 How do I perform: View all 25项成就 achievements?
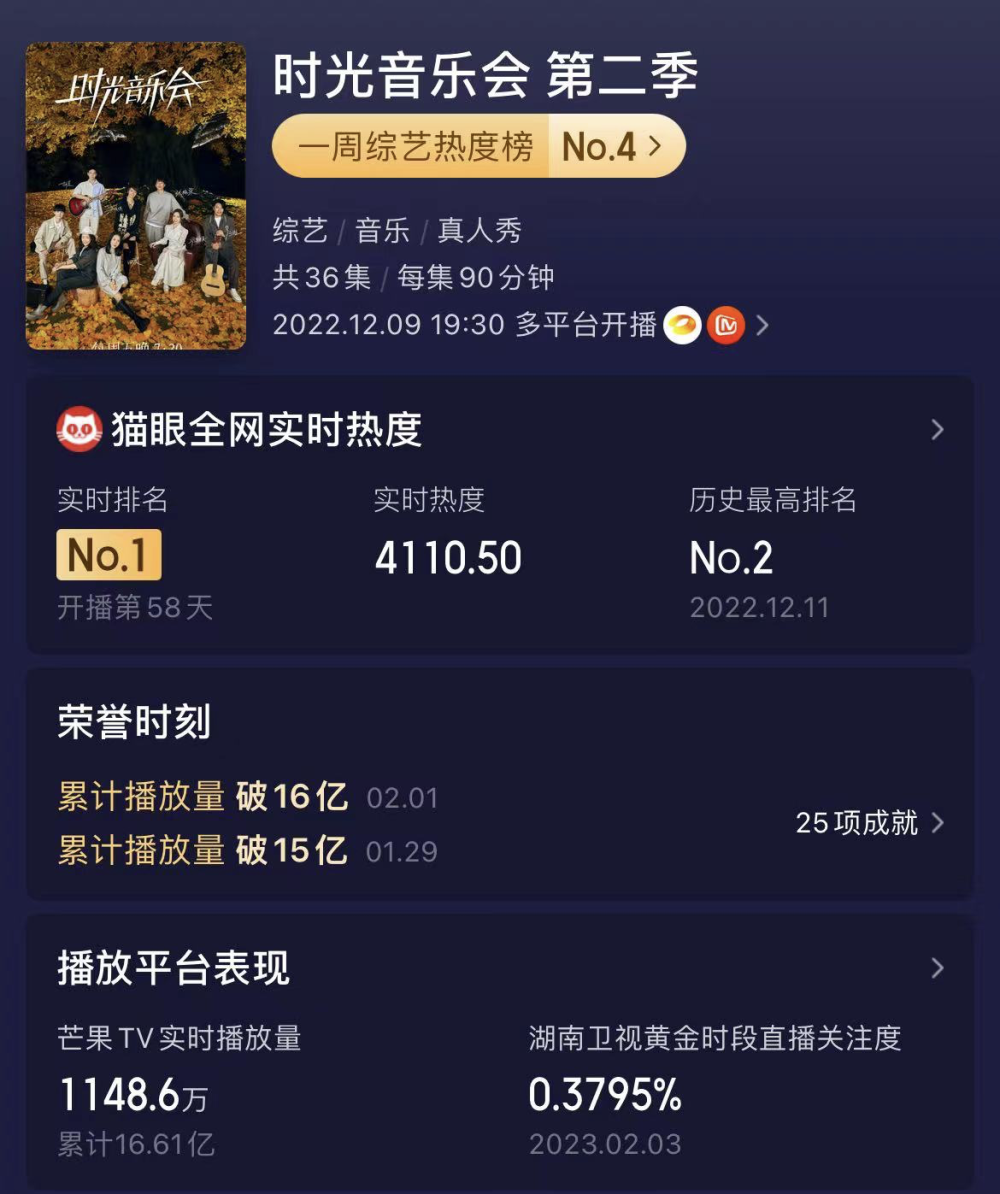[868, 823]
